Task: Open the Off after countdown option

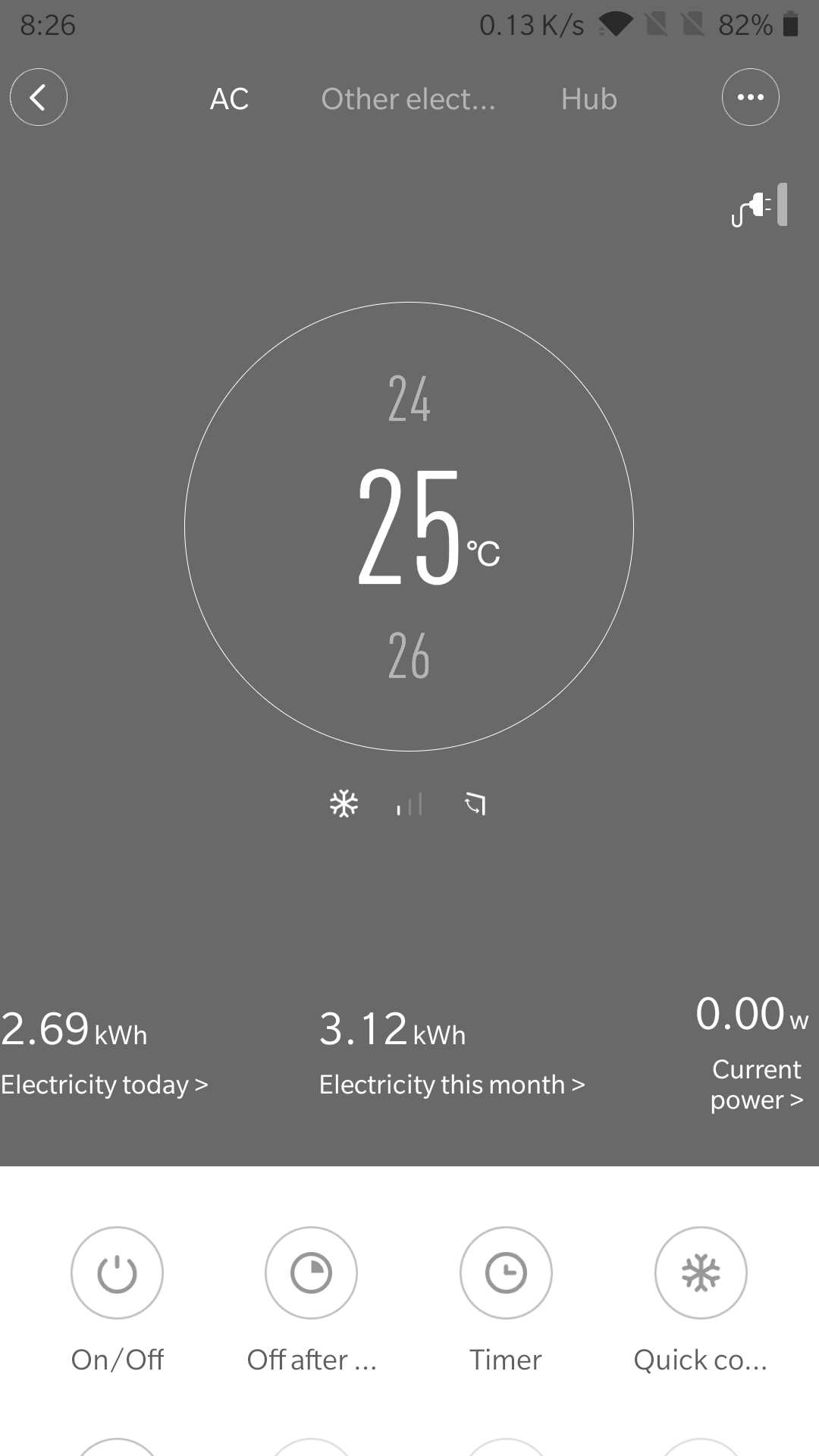Action: point(311,1273)
